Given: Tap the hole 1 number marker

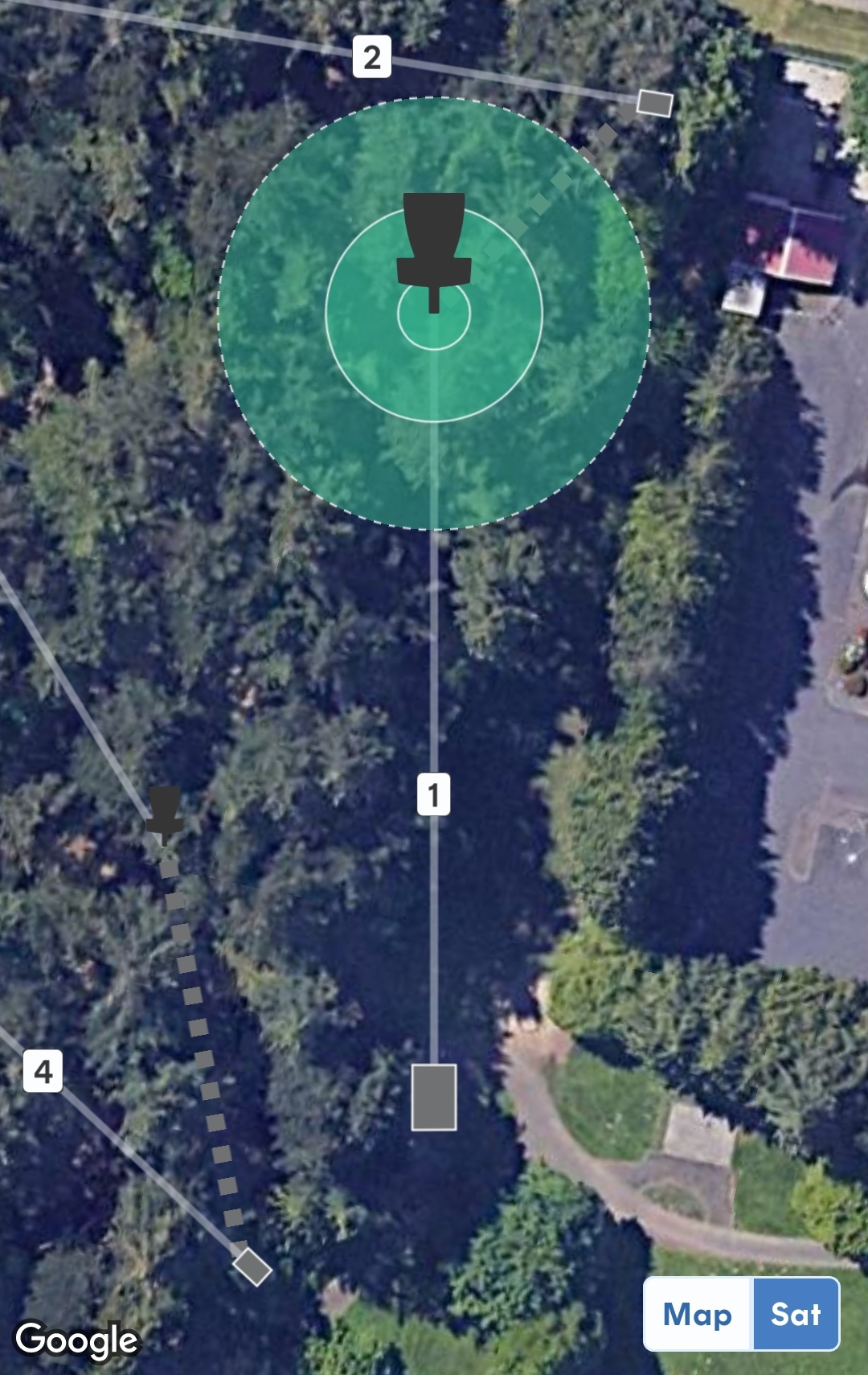Looking at the screenshot, I should click(433, 794).
